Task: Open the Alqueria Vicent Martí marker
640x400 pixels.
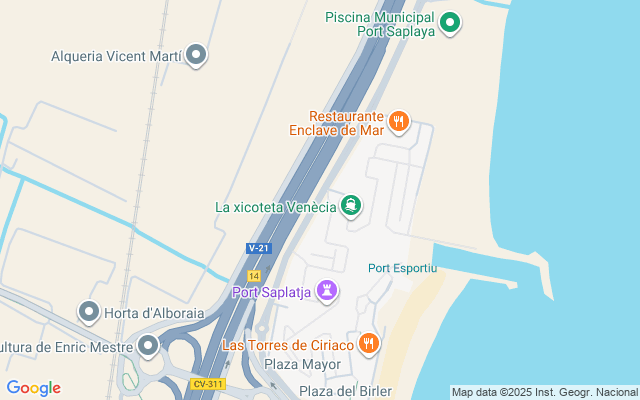Action: pyautogui.click(x=197, y=55)
